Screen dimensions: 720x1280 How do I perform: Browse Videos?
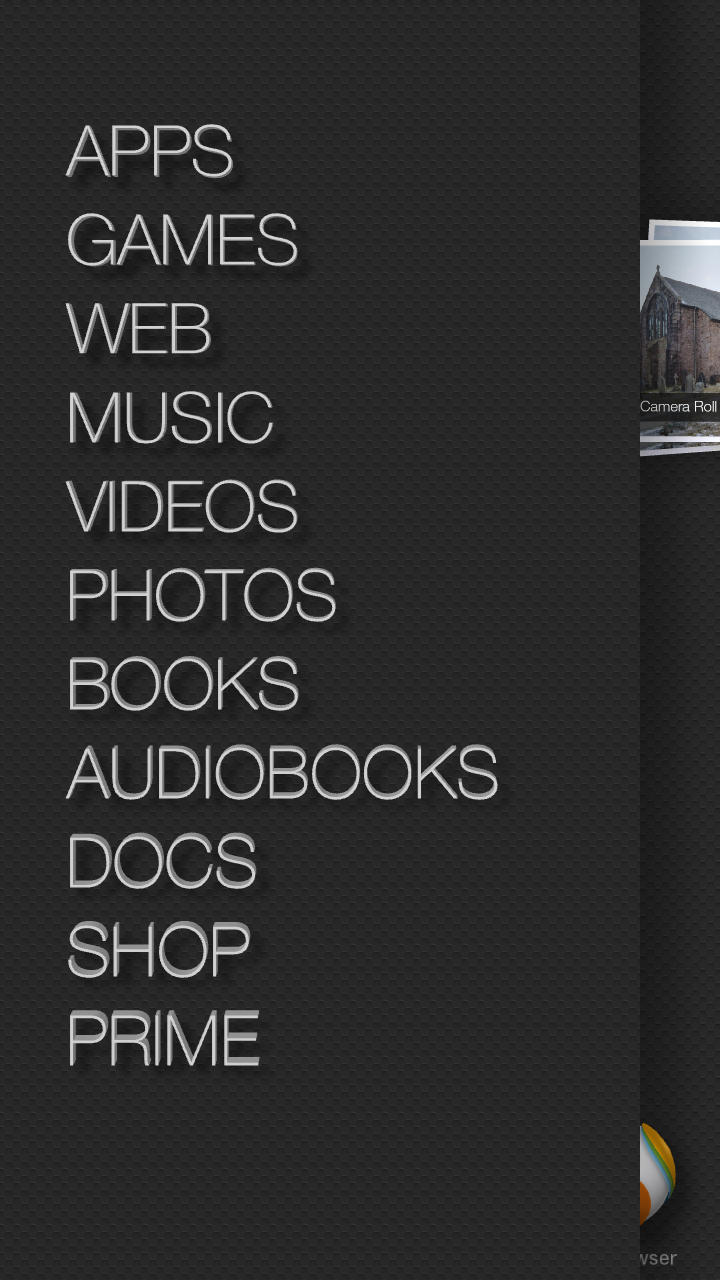pos(182,506)
